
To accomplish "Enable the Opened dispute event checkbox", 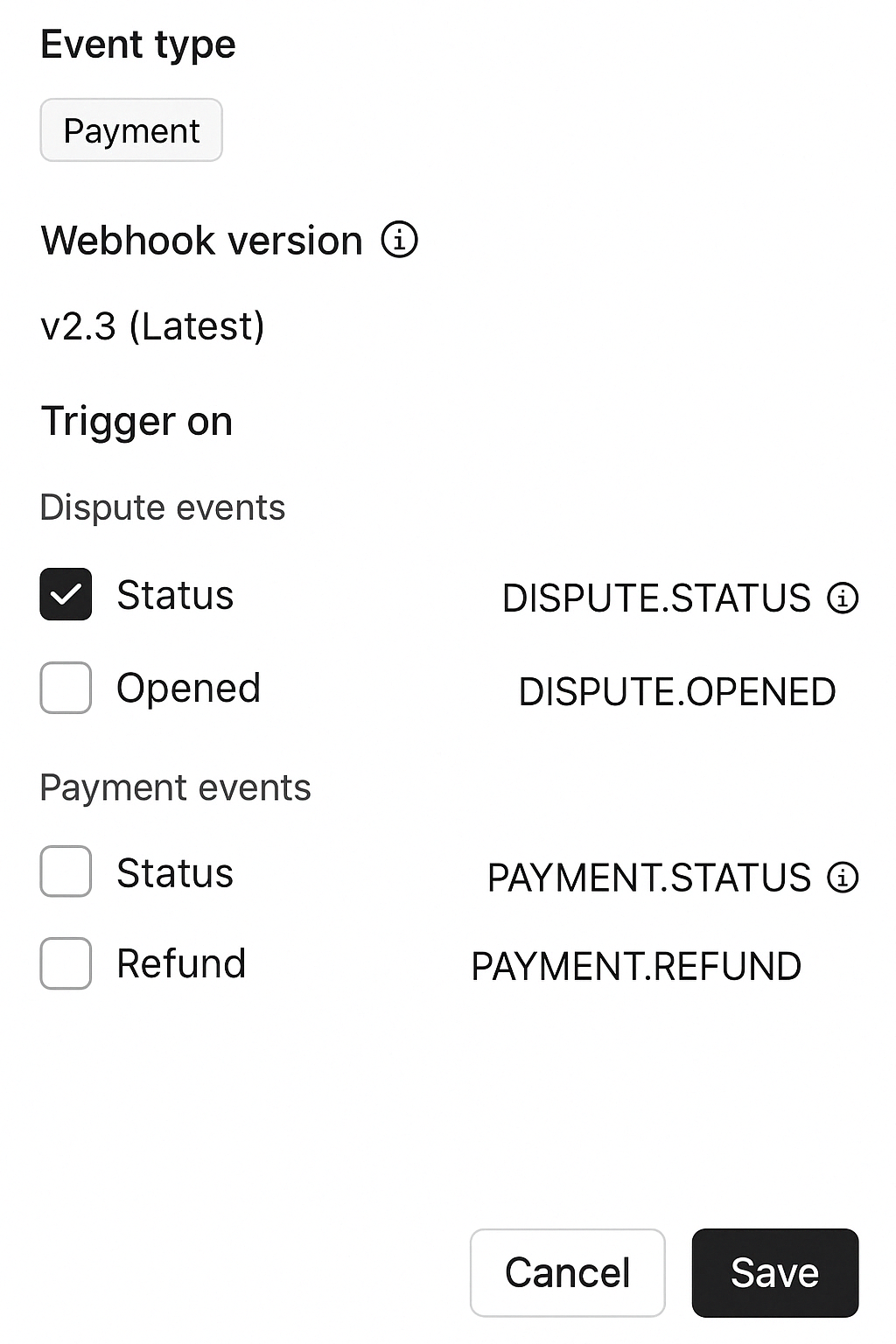I will [x=66, y=688].
